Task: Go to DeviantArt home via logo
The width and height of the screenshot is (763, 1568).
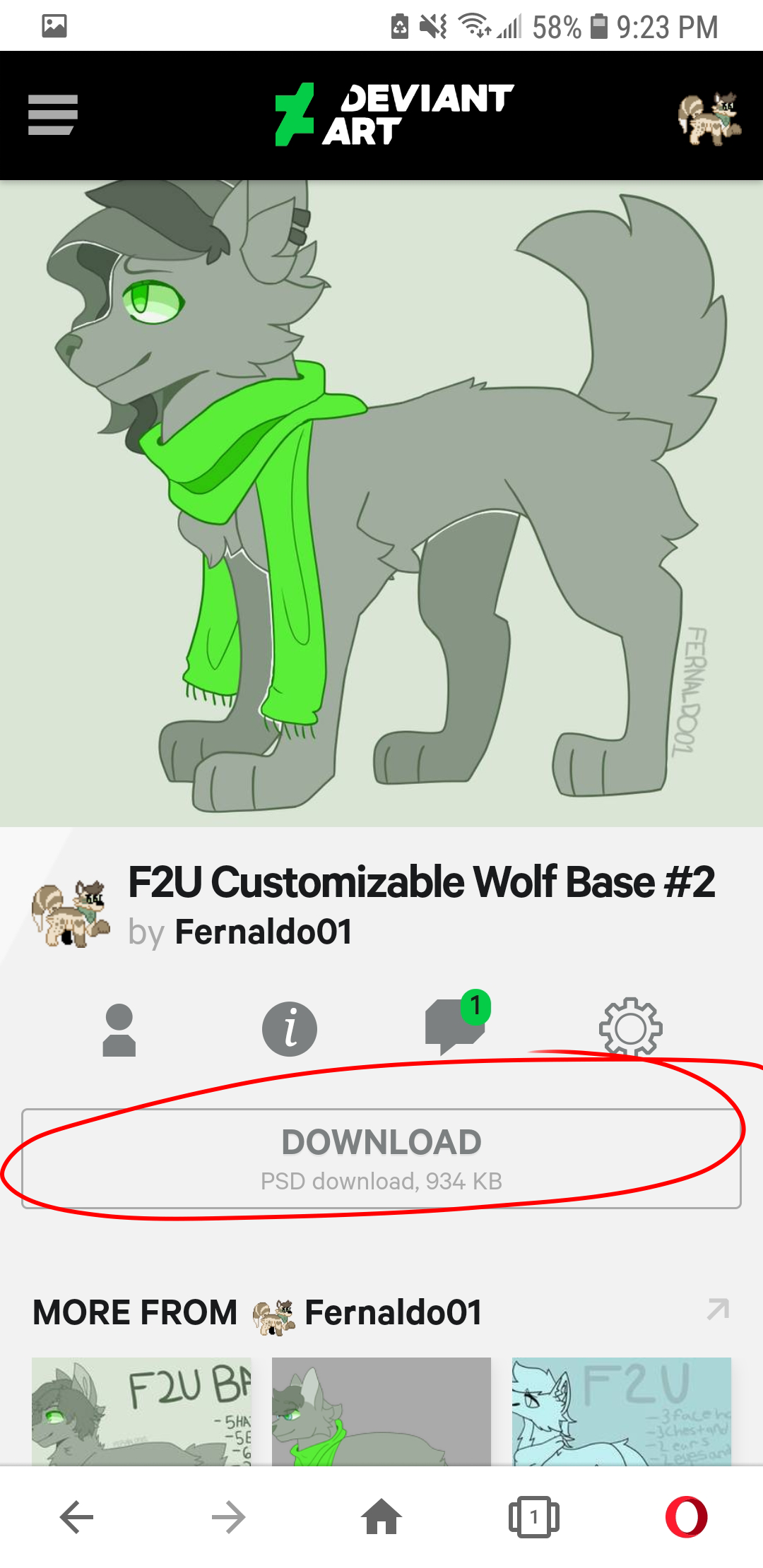Action: pyautogui.click(x=394, y=114)
